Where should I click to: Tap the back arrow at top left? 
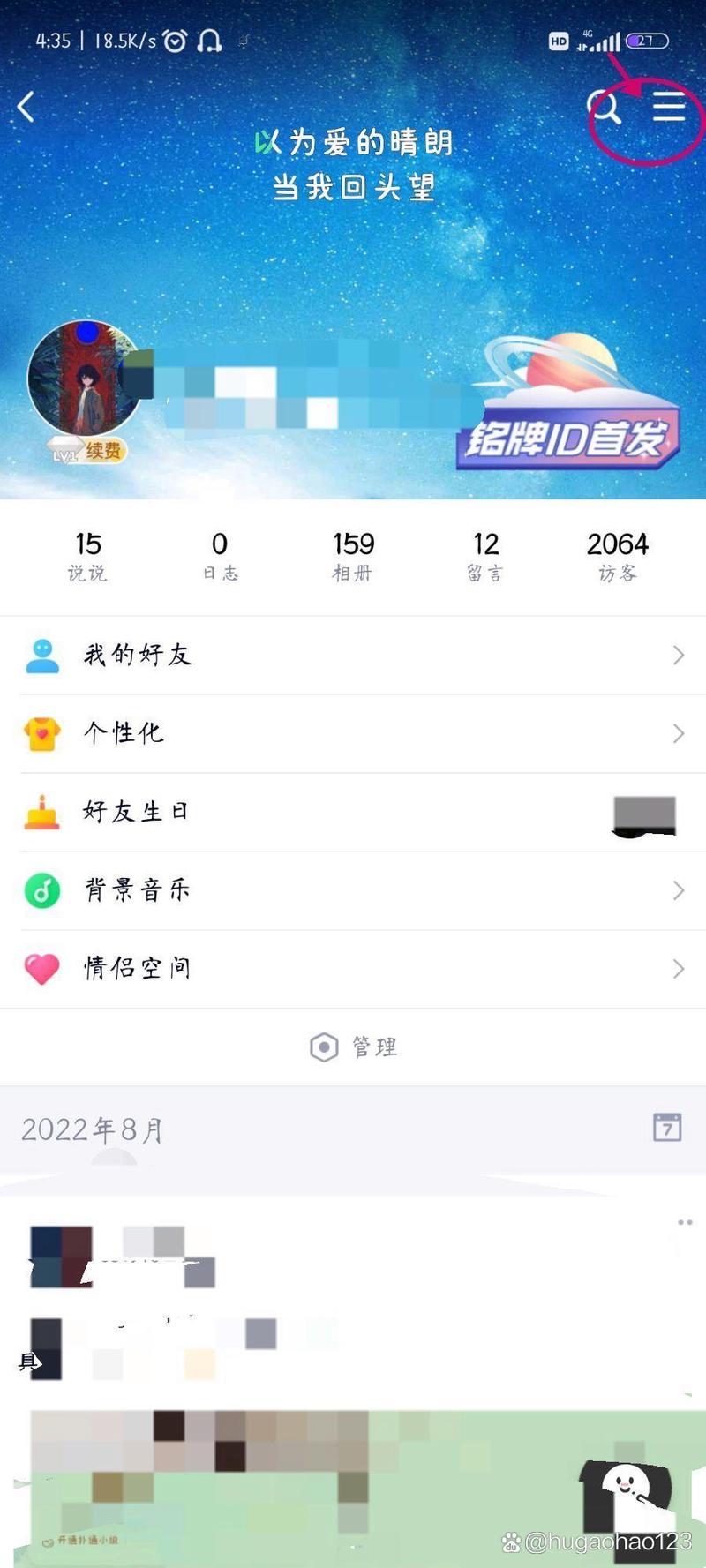(x=26, y=106)
